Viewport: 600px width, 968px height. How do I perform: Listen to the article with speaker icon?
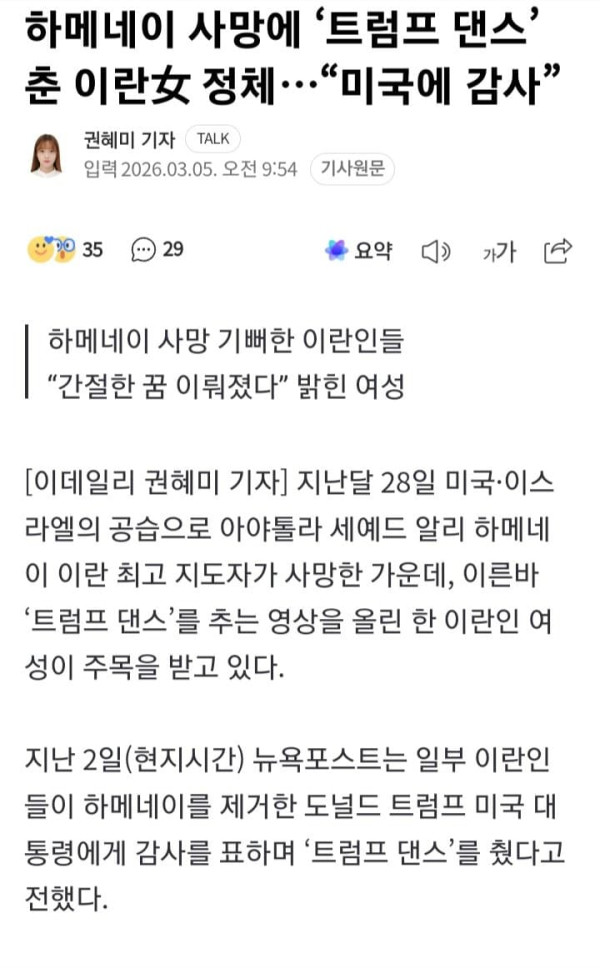(x=436, y=252)
